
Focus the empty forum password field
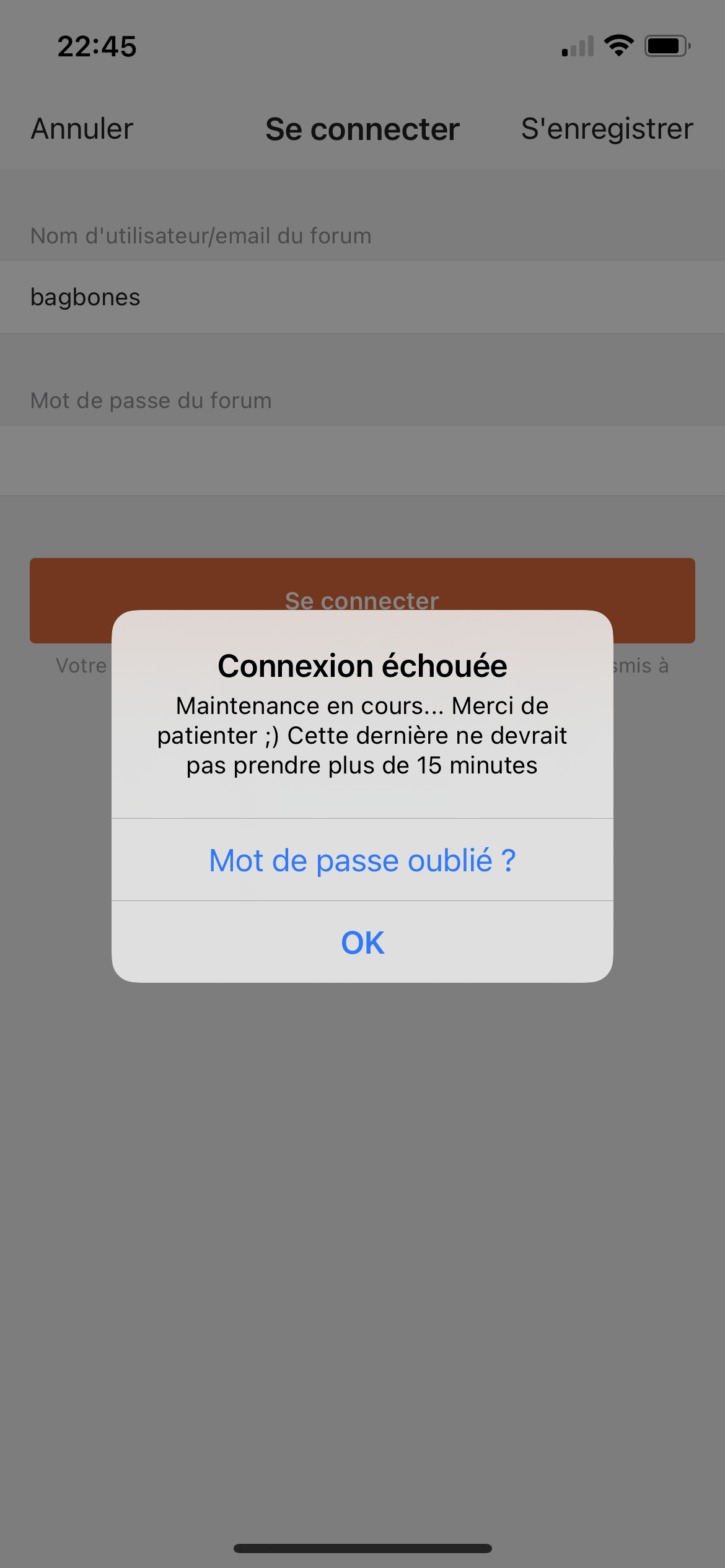point(362,460)
